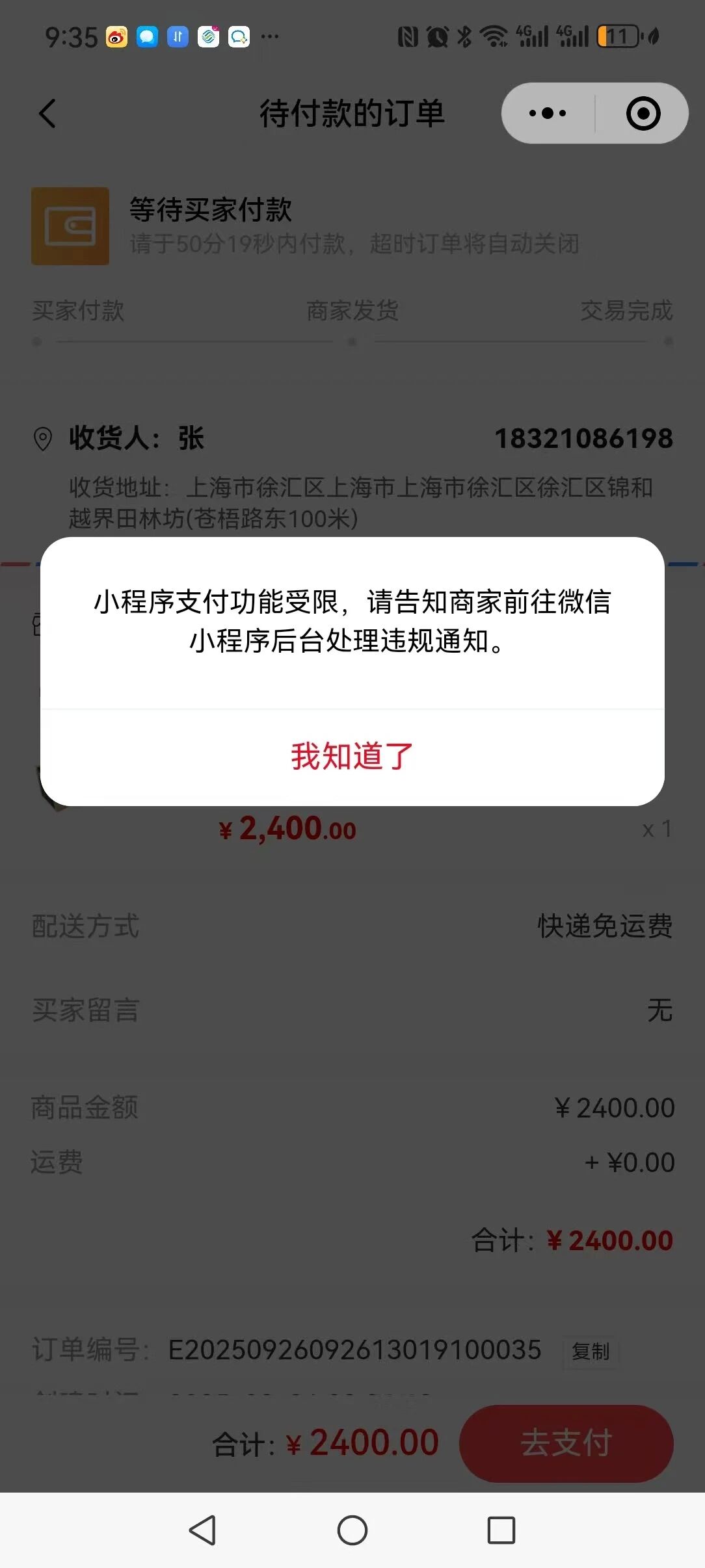Go back from the pending order page

[x=47, y=114]
